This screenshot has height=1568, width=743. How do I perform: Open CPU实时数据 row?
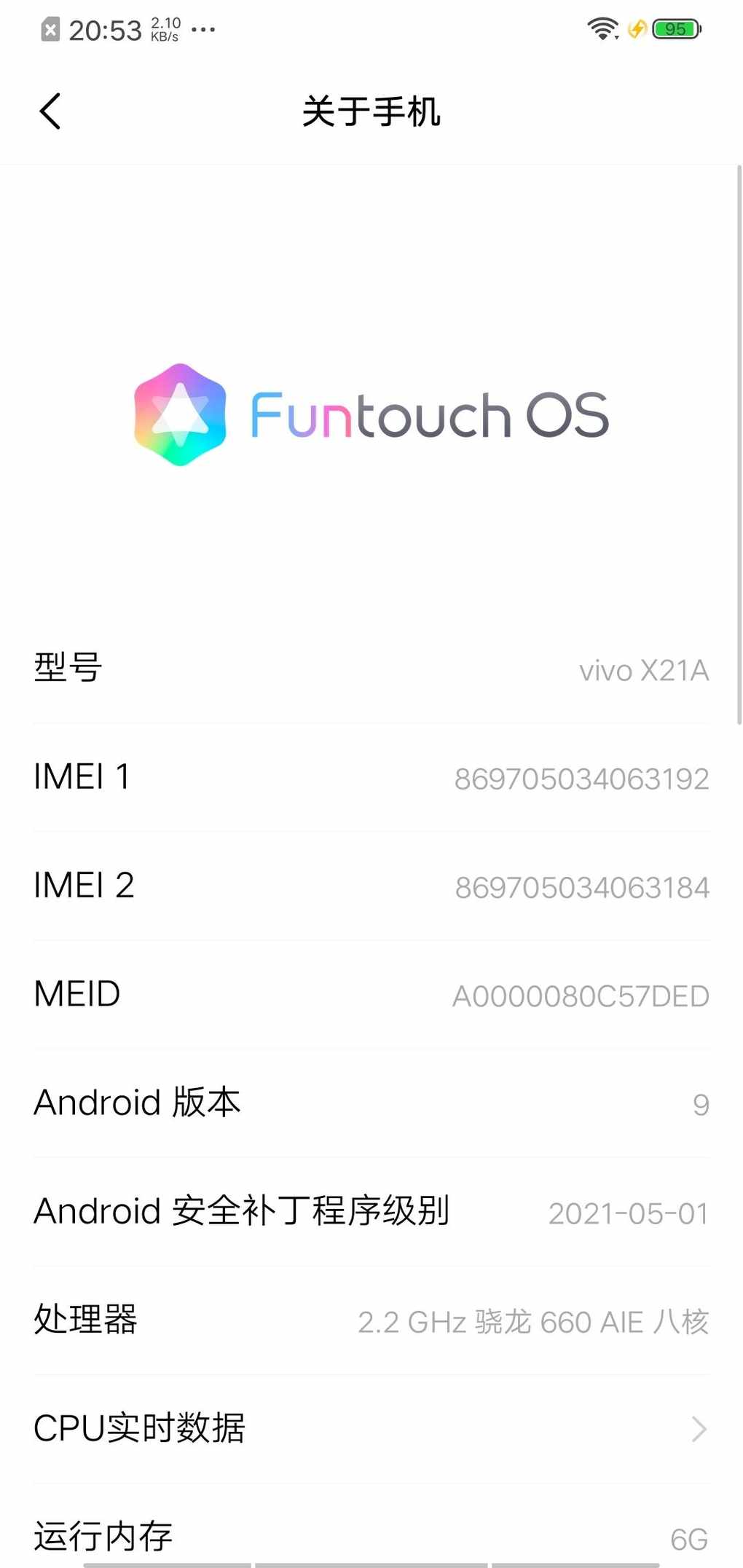[x=371, y=1429]
